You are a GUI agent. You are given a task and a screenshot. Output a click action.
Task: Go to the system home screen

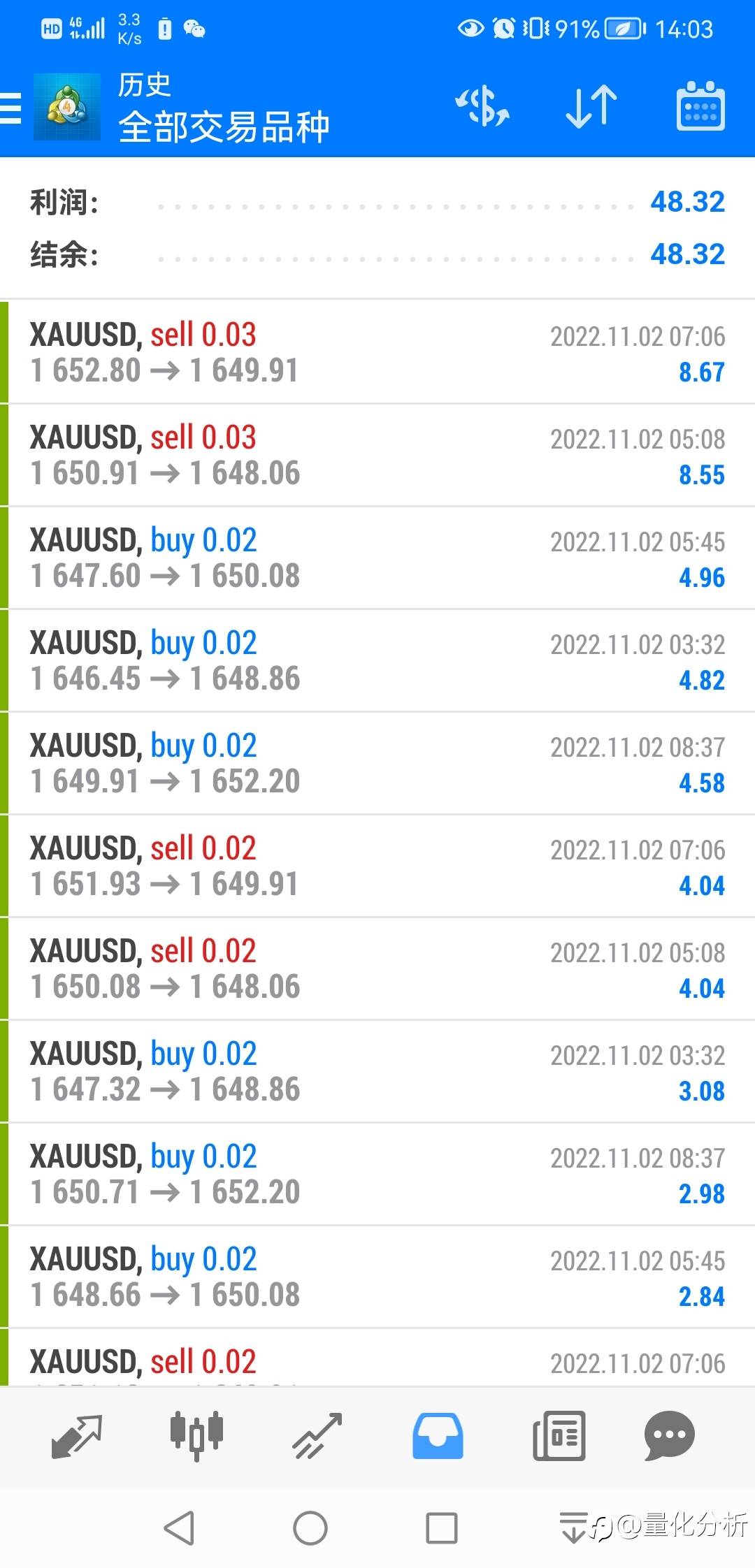pos(310,1528)
